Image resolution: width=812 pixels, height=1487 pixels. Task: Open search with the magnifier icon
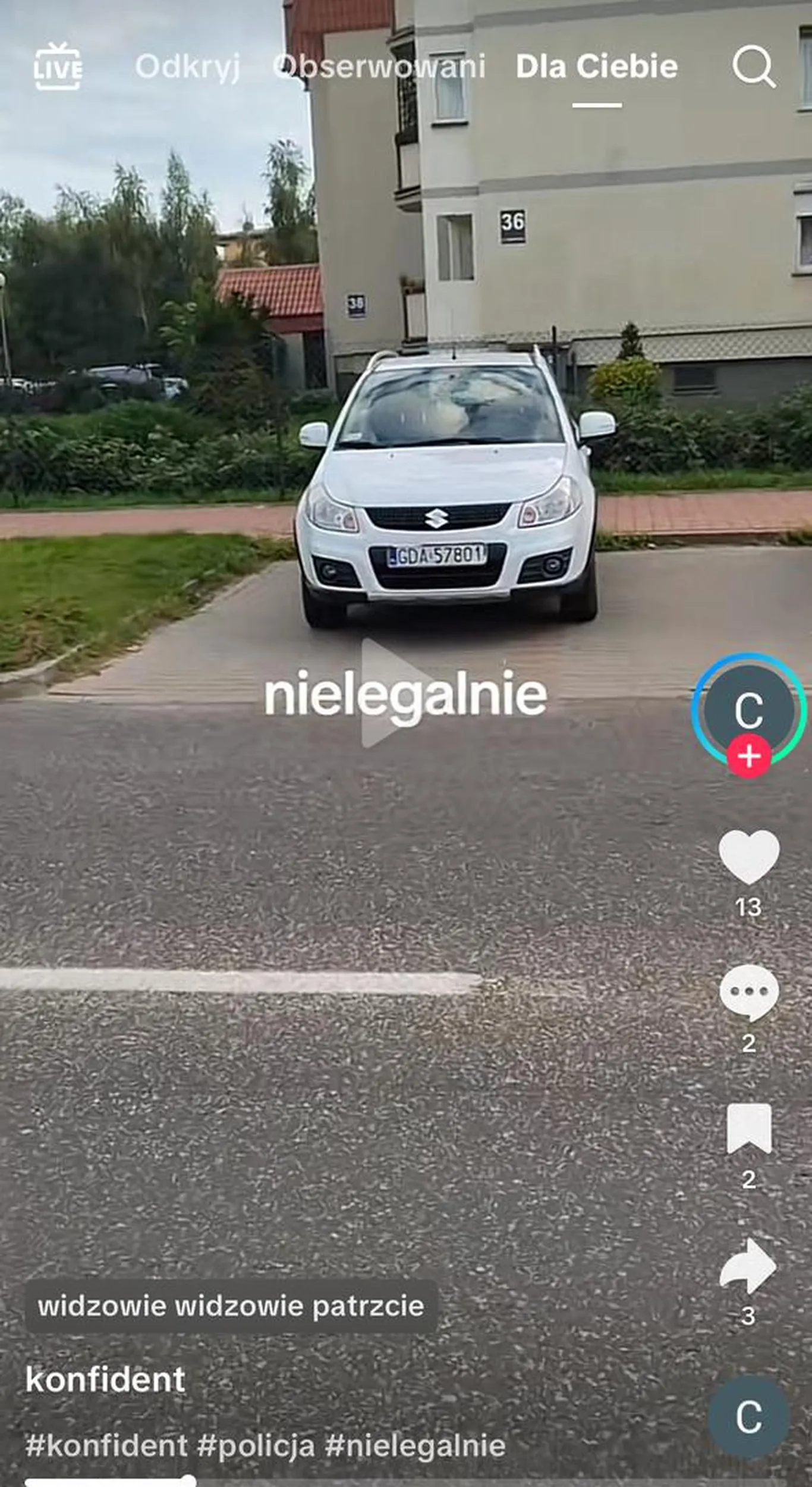753,66
